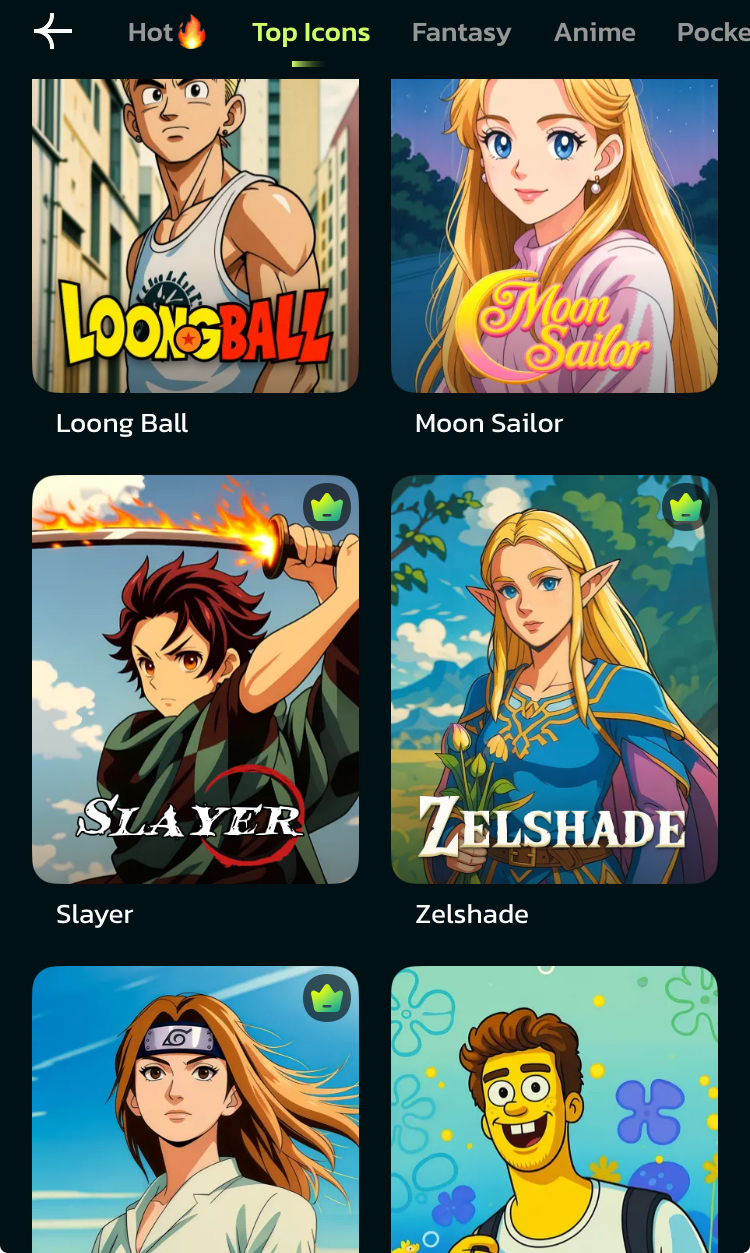This screenshot has width=750, height=1253.
Task: Select the Top Icons tab
Action: [311, 33]
